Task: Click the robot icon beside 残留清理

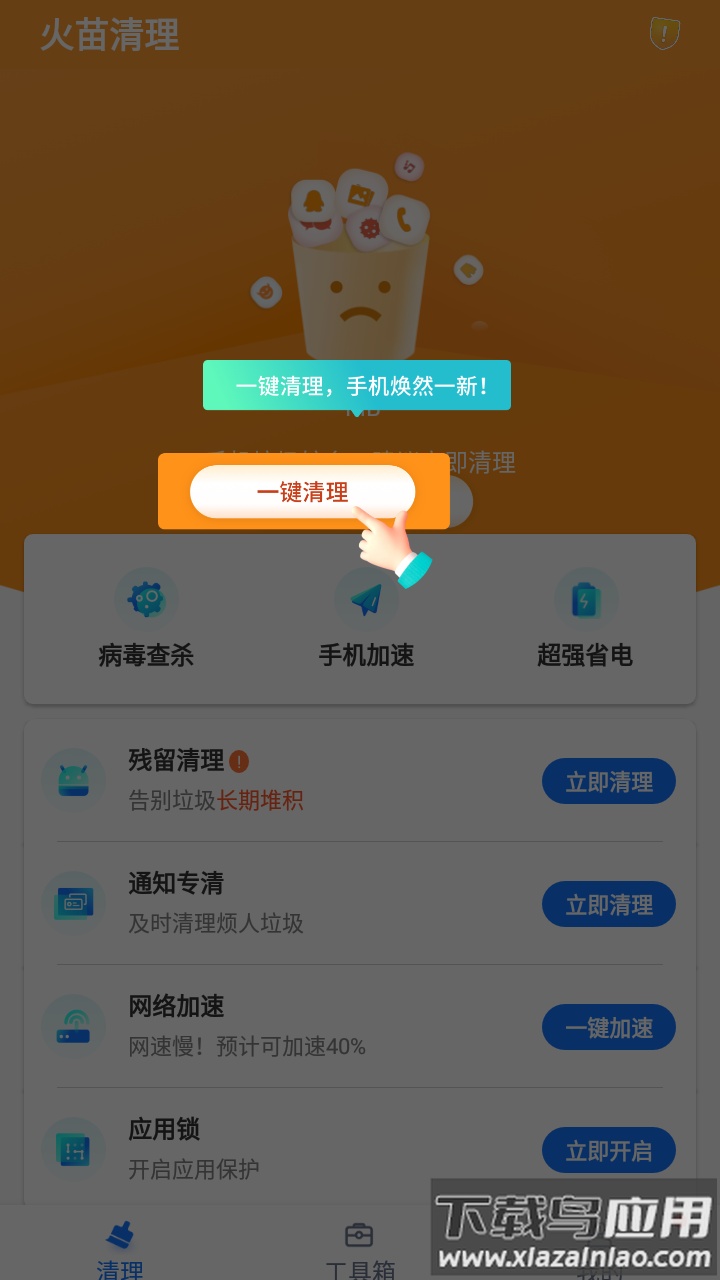Action: click(x=74, y=778)
